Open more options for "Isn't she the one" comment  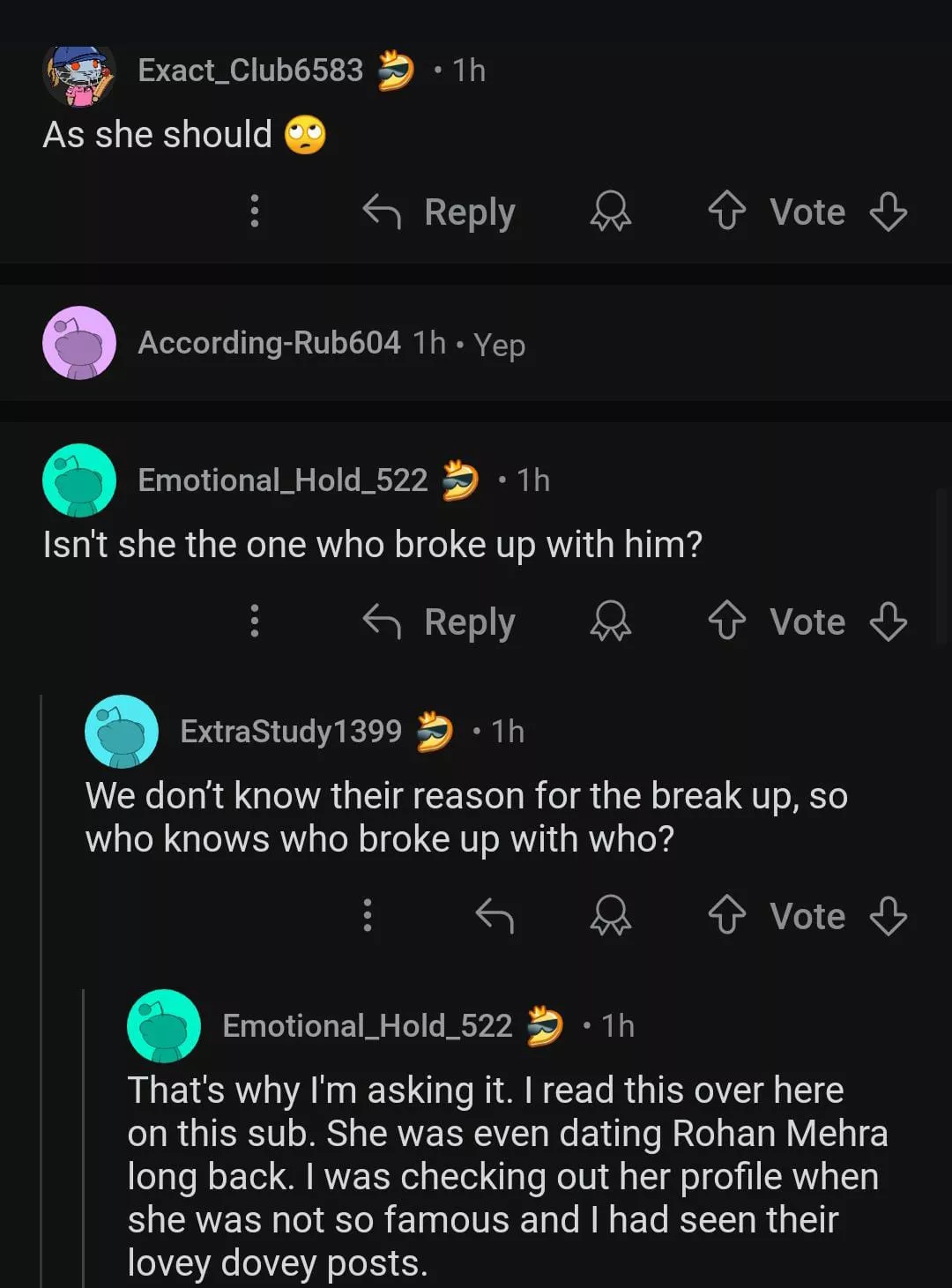pyautogui.click(x=255, y=621)
